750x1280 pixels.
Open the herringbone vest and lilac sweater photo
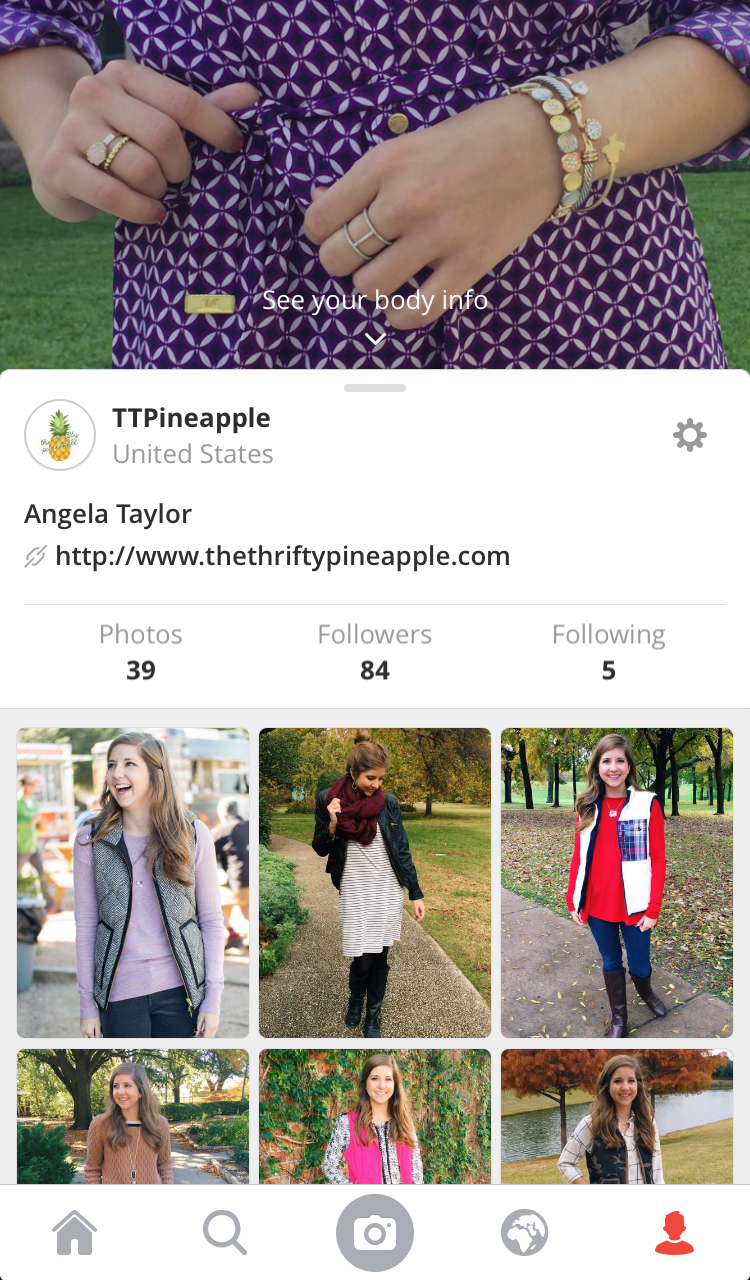pyautogui.click(x=133, y=883)
